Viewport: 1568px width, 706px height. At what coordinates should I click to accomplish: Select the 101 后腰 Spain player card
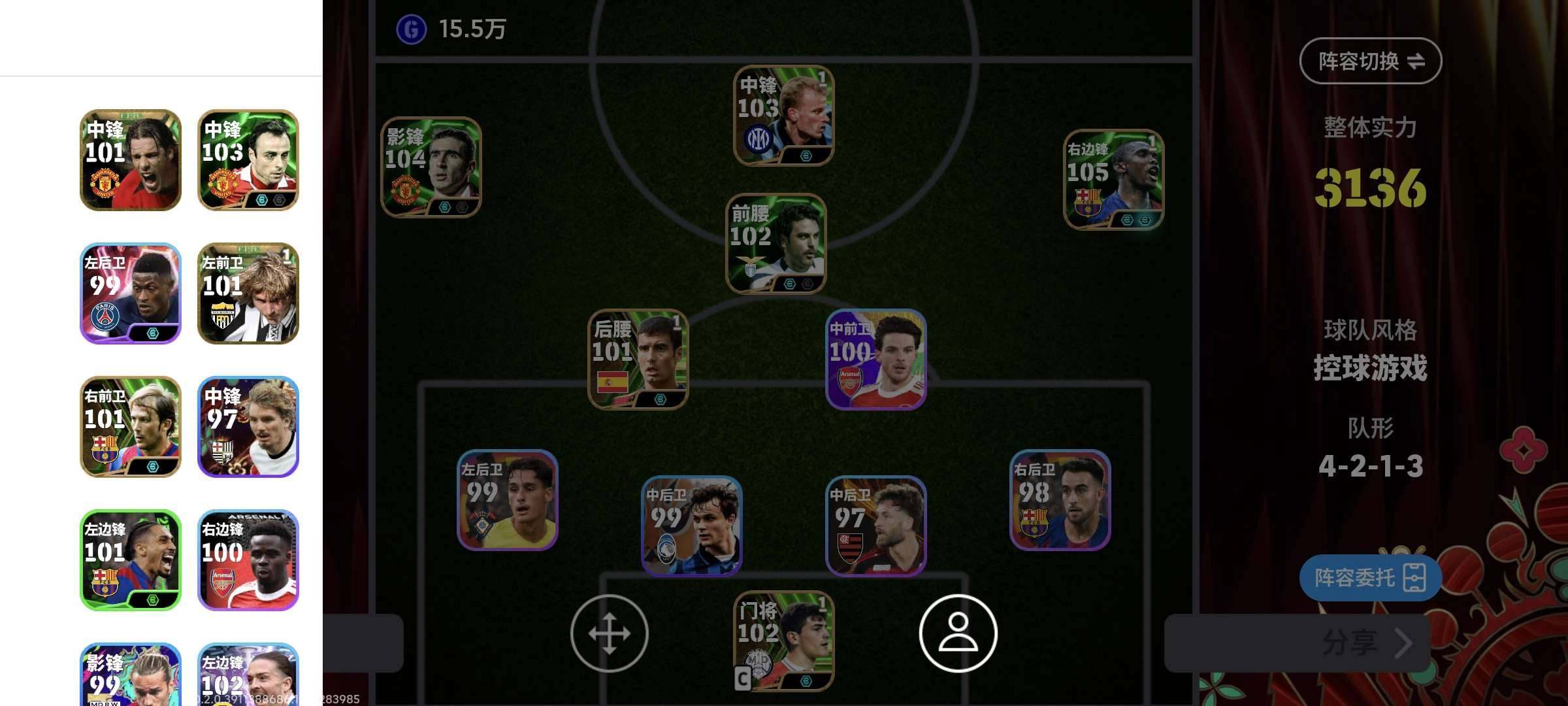638,360
